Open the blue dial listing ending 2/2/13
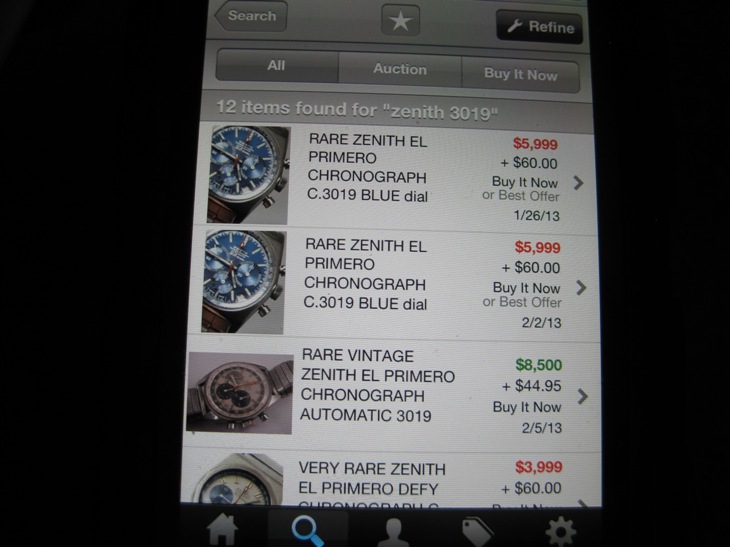This screenshot has width=730, height=547. point(400,283)
